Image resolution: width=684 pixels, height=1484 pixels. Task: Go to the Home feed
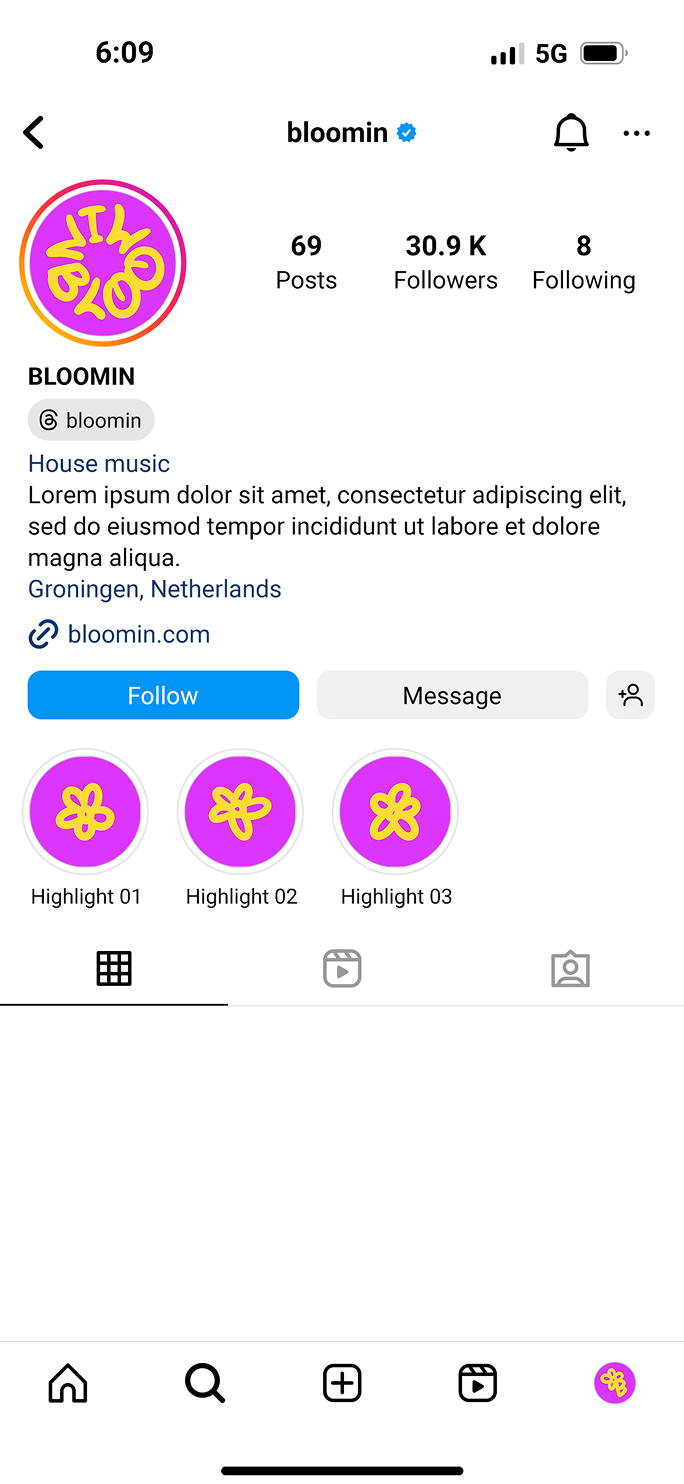68,1383
